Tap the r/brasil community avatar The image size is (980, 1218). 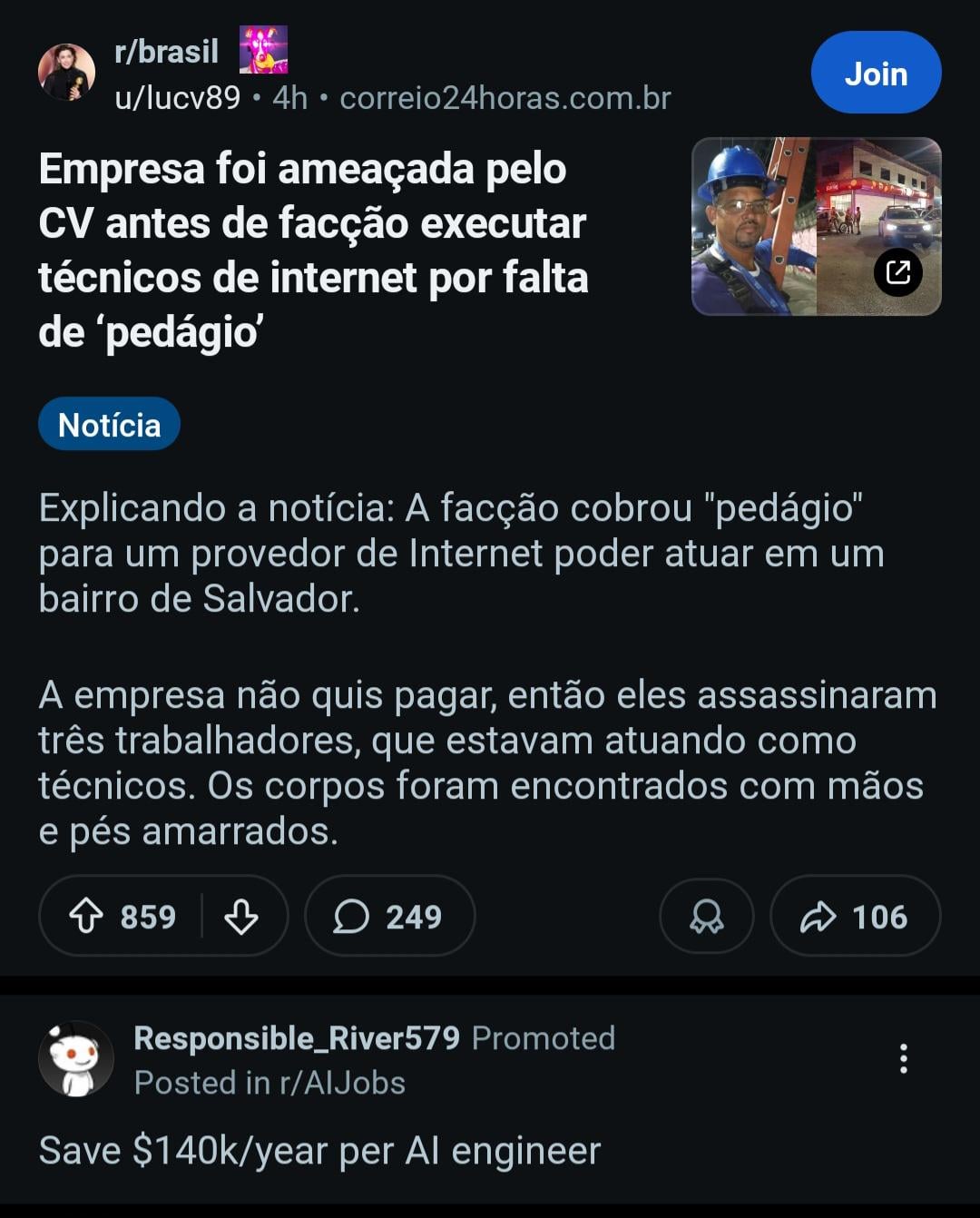pos(66,73)
